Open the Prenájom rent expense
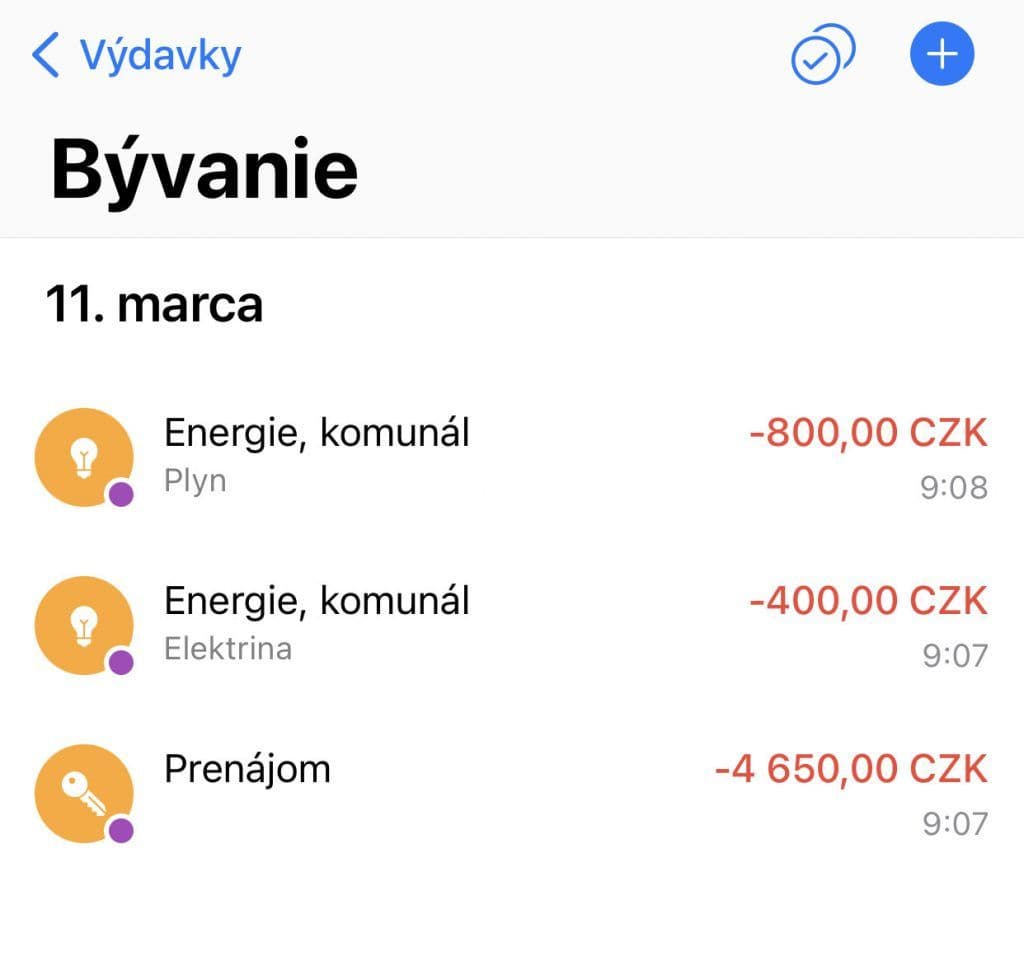 [510, 793]
